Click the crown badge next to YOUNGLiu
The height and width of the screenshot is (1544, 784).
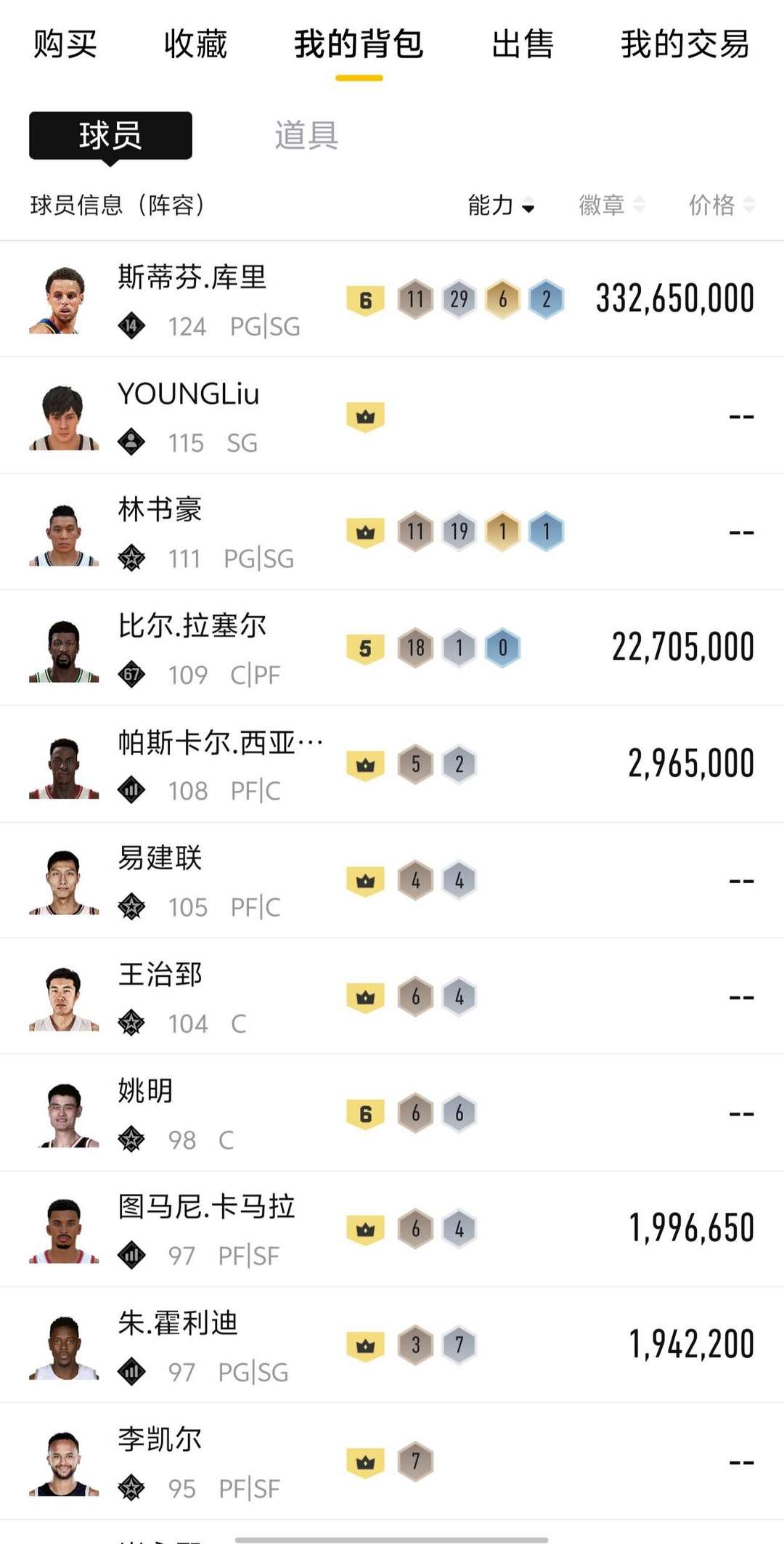pyautogui.click(x=367, y=414)
